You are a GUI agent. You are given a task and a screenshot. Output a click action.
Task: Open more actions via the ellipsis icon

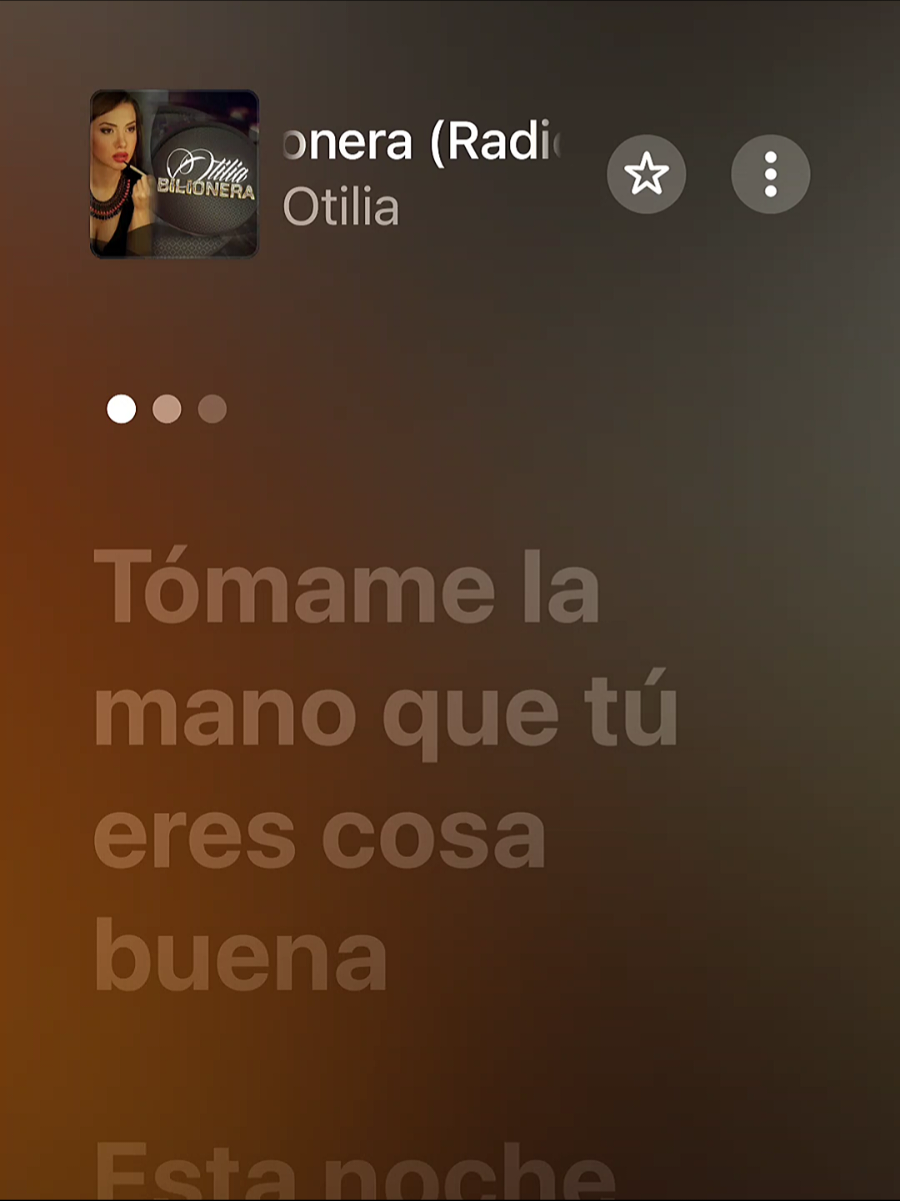(x=770, y=173)
